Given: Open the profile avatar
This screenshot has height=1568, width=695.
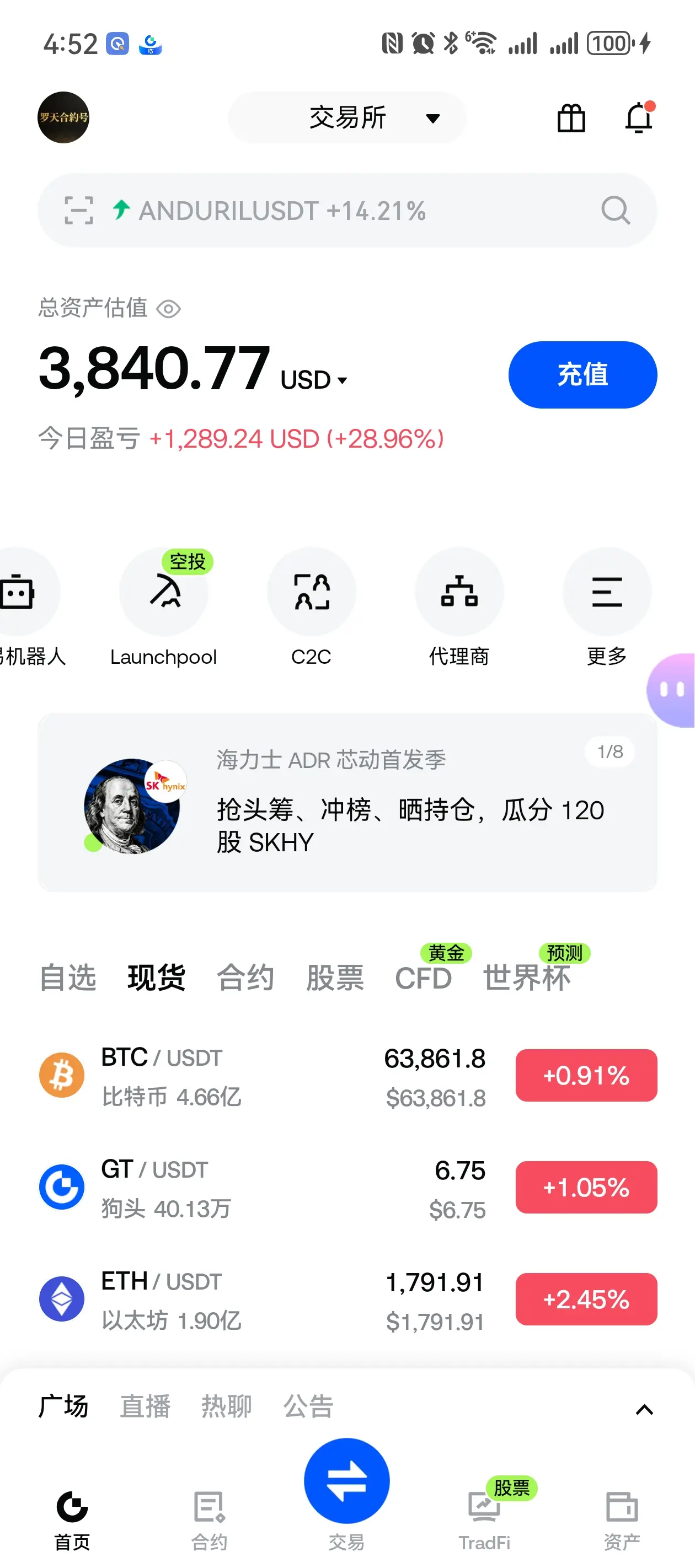Looking at the screenshot, I should point(63,117).
